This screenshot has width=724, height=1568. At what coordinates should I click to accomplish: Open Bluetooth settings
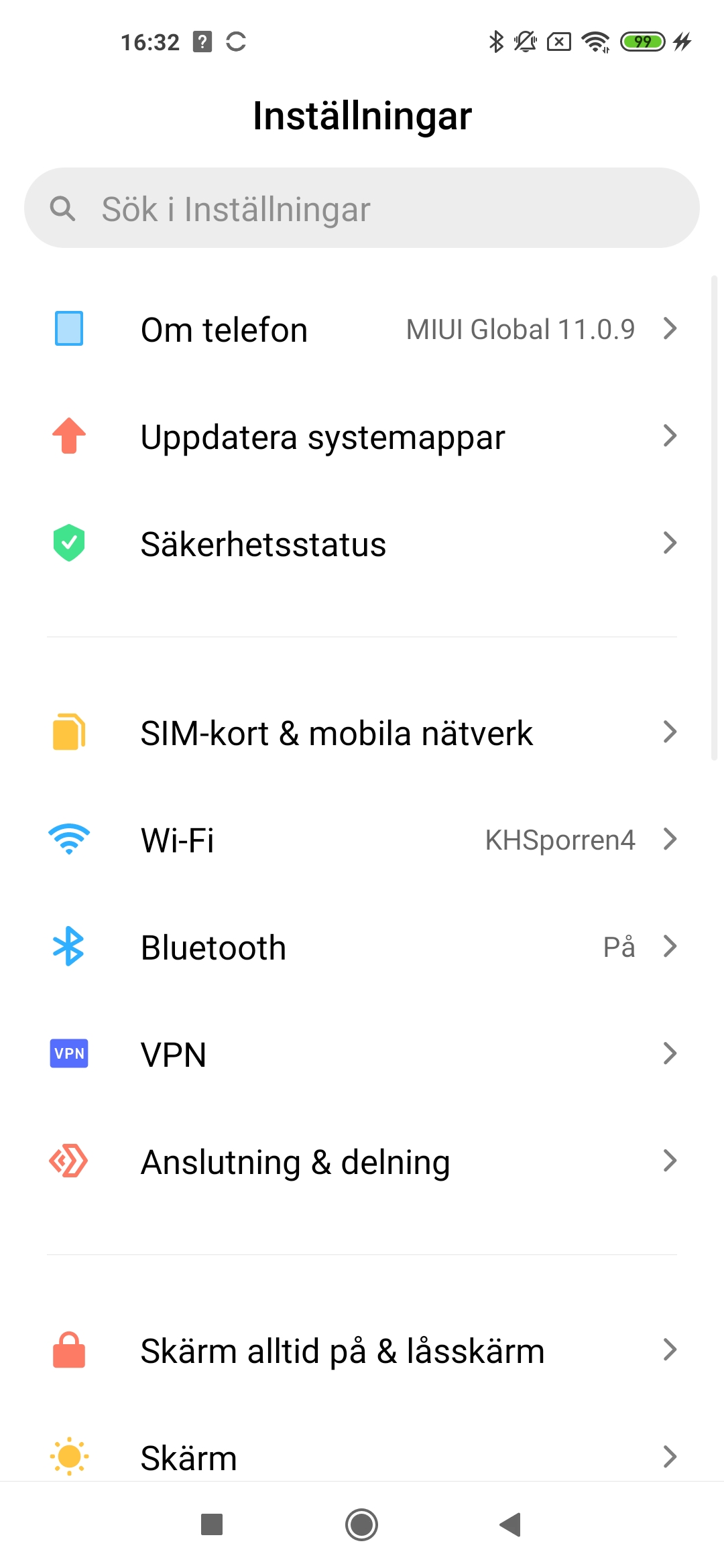tap(362, 947)
